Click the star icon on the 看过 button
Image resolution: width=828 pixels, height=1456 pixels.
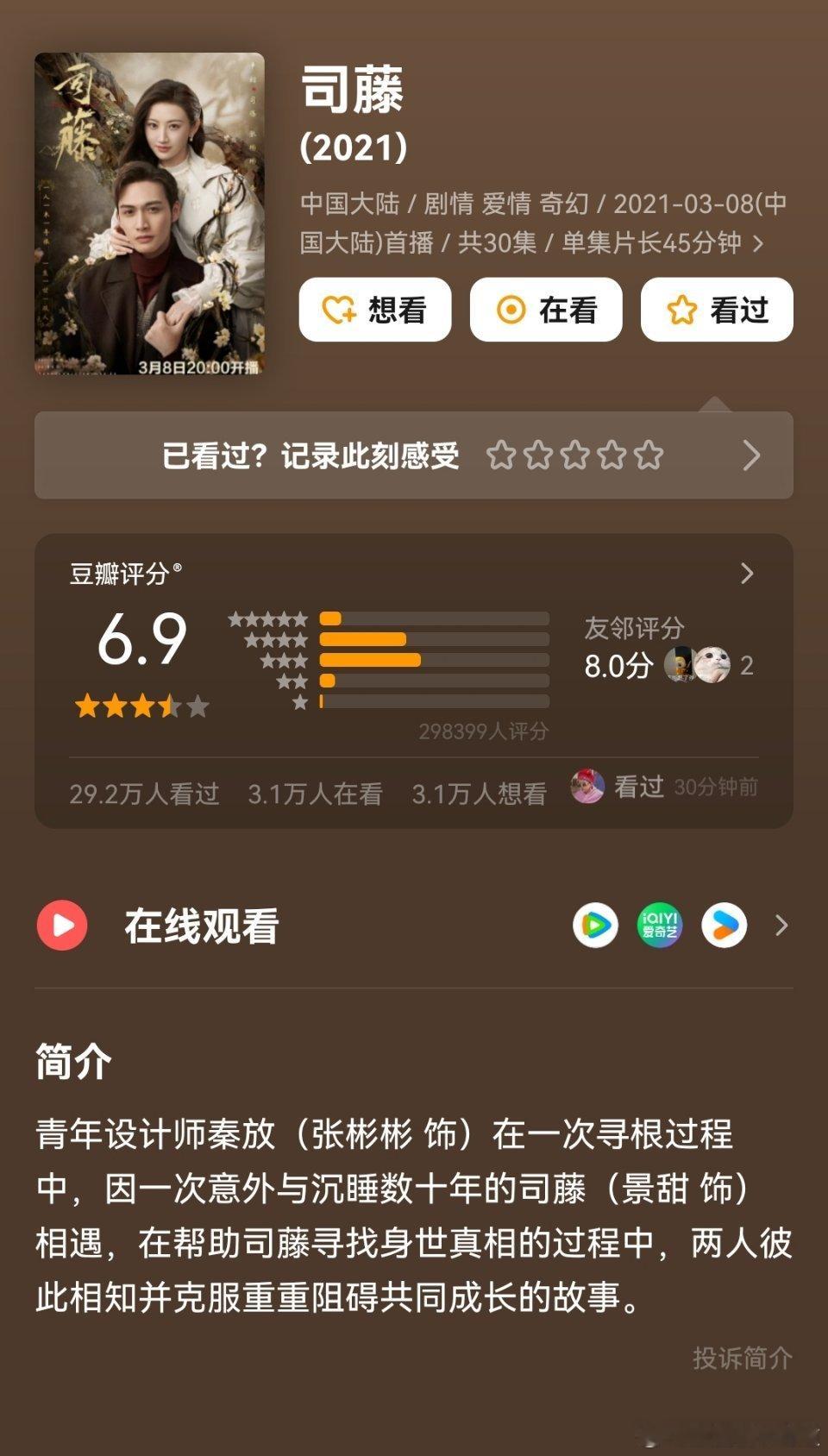681,310
